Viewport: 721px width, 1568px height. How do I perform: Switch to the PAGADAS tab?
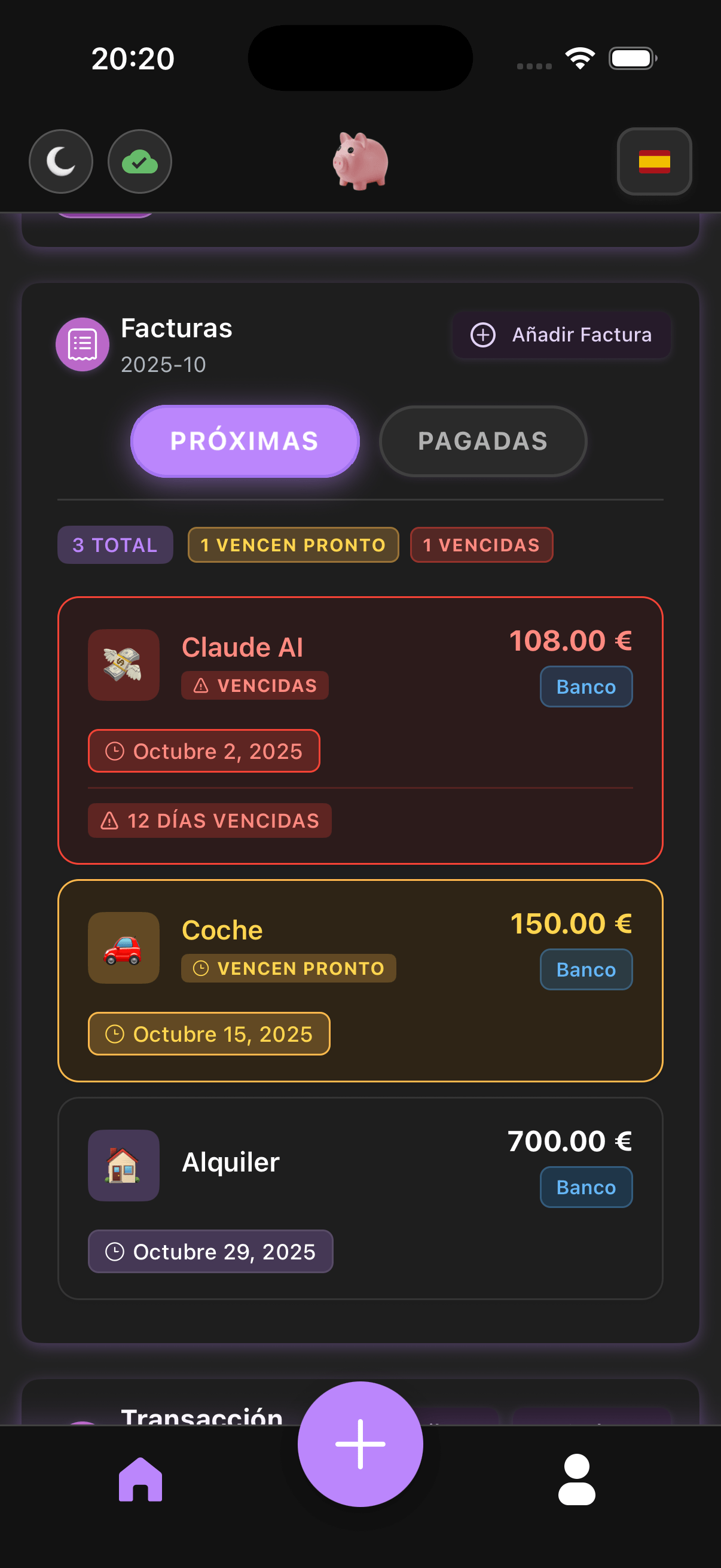(482, 441)
